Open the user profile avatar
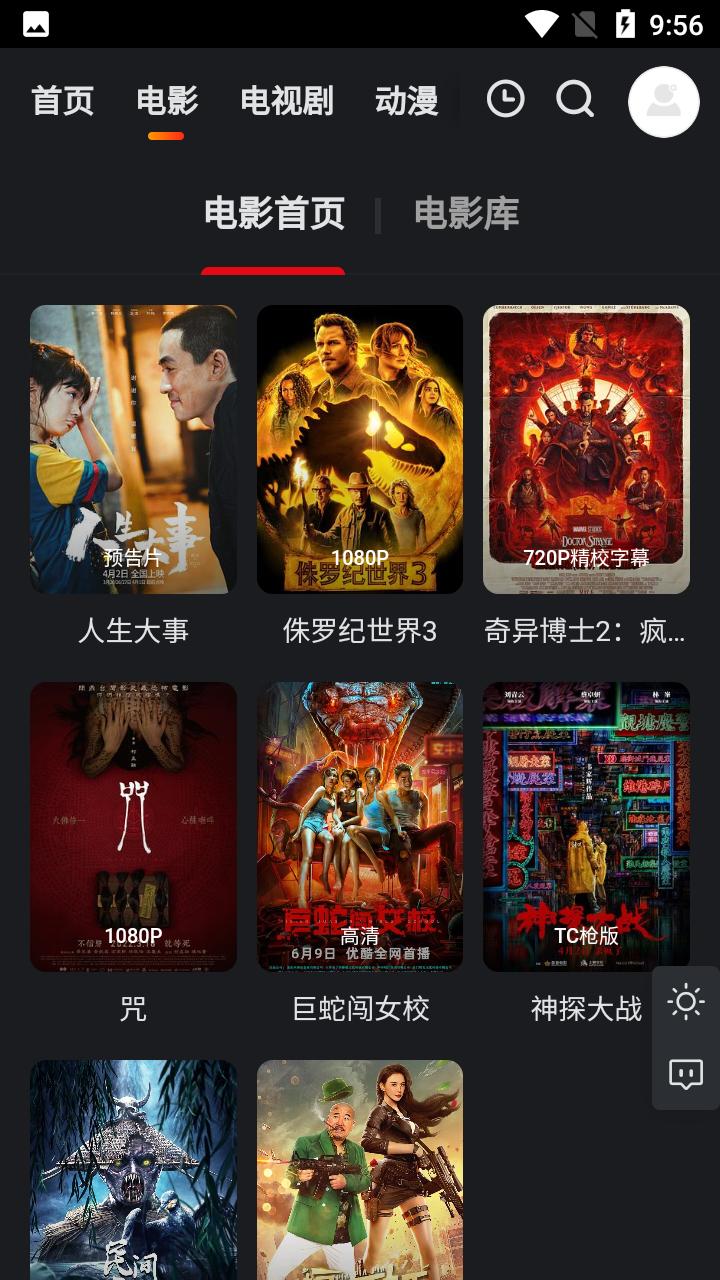The image size is (720, 1280). 663,102
